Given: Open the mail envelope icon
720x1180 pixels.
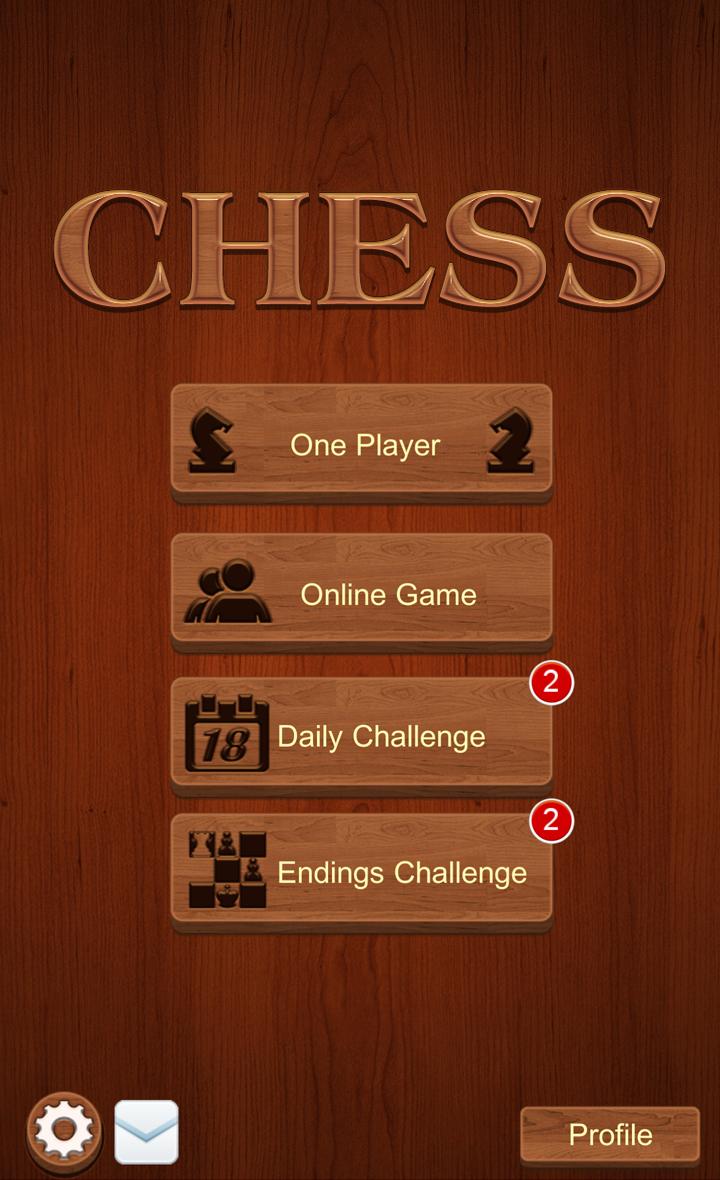Looking at the screenshot, I should coord(148,1133).
